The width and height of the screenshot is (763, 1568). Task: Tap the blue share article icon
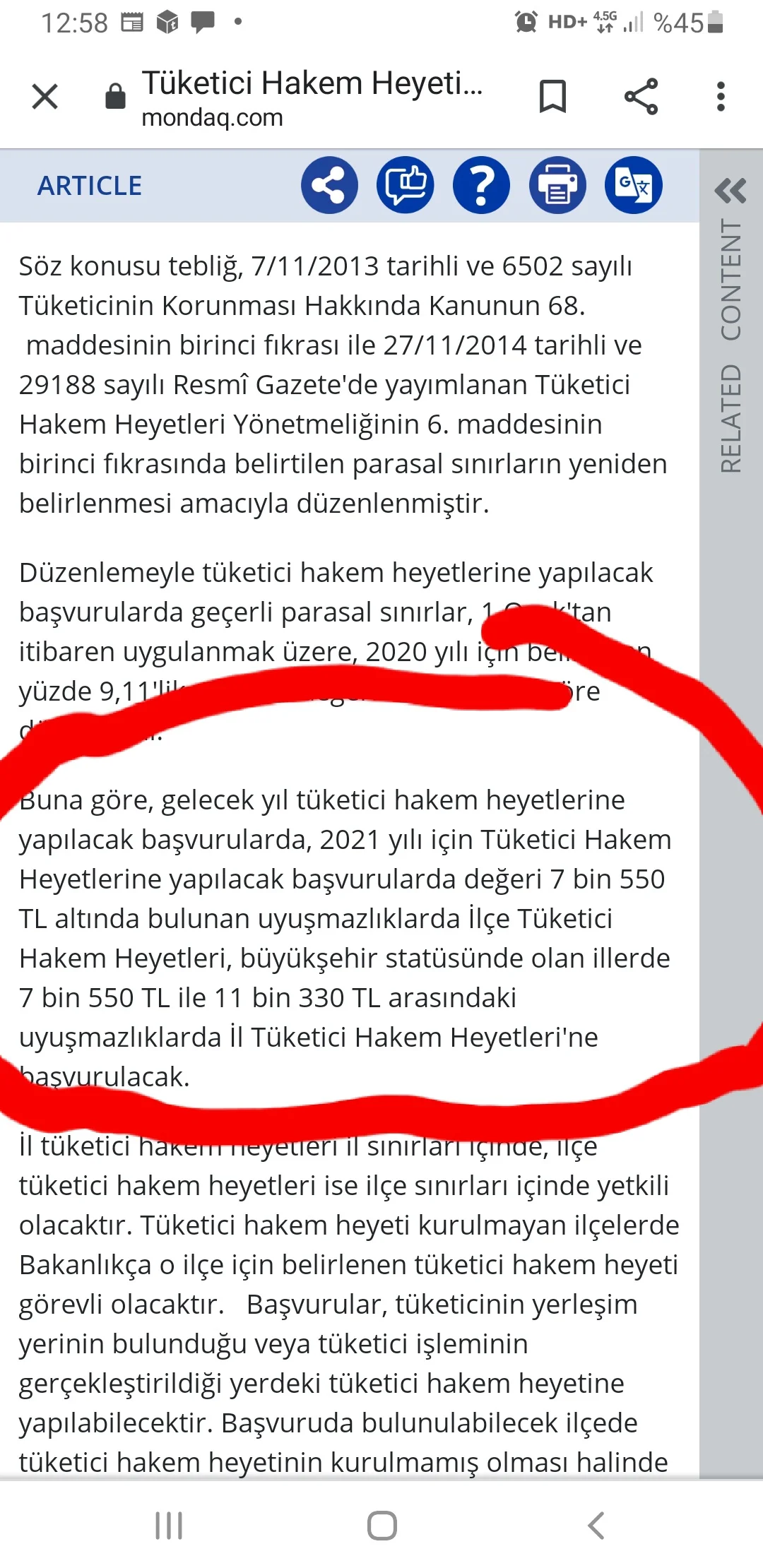click(329, 185)
